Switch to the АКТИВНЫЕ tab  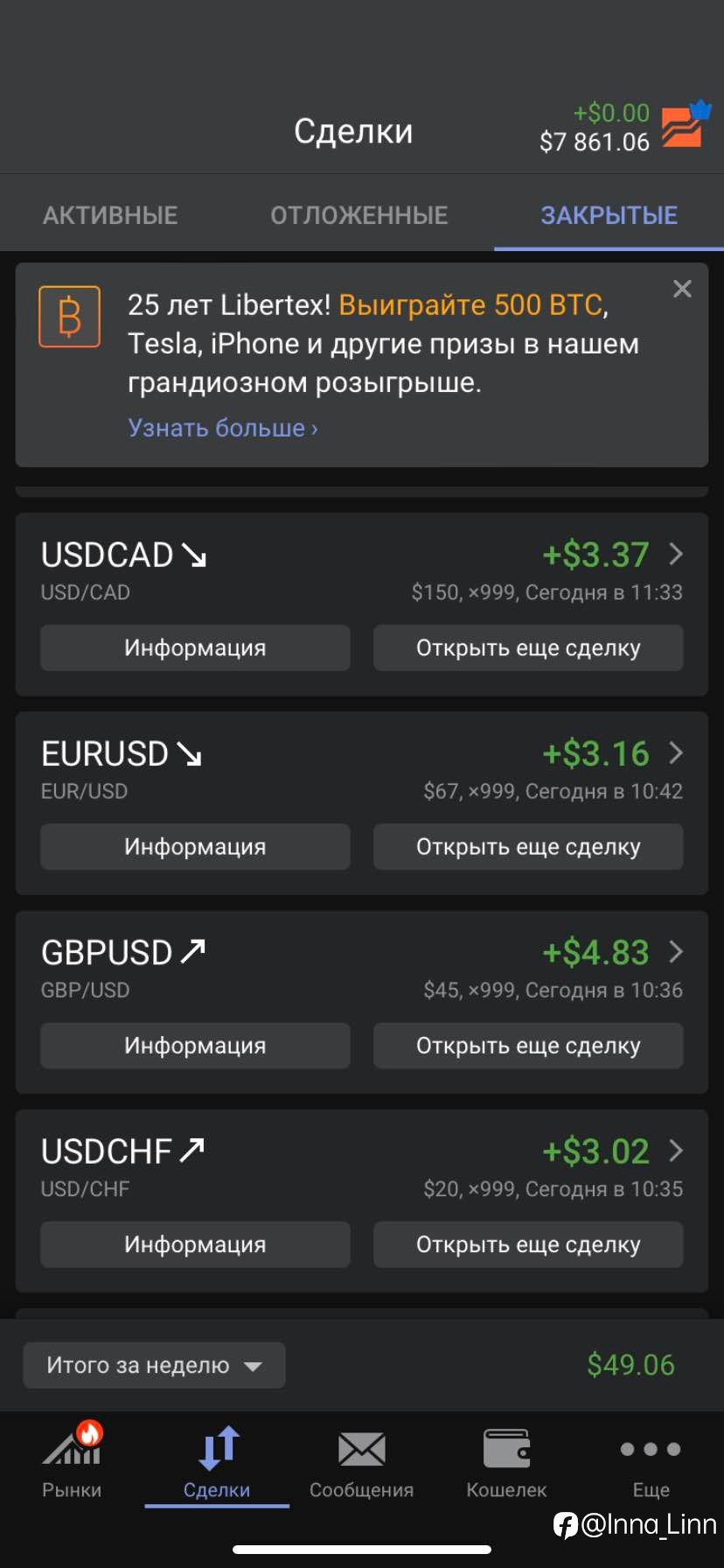(110, 215)
